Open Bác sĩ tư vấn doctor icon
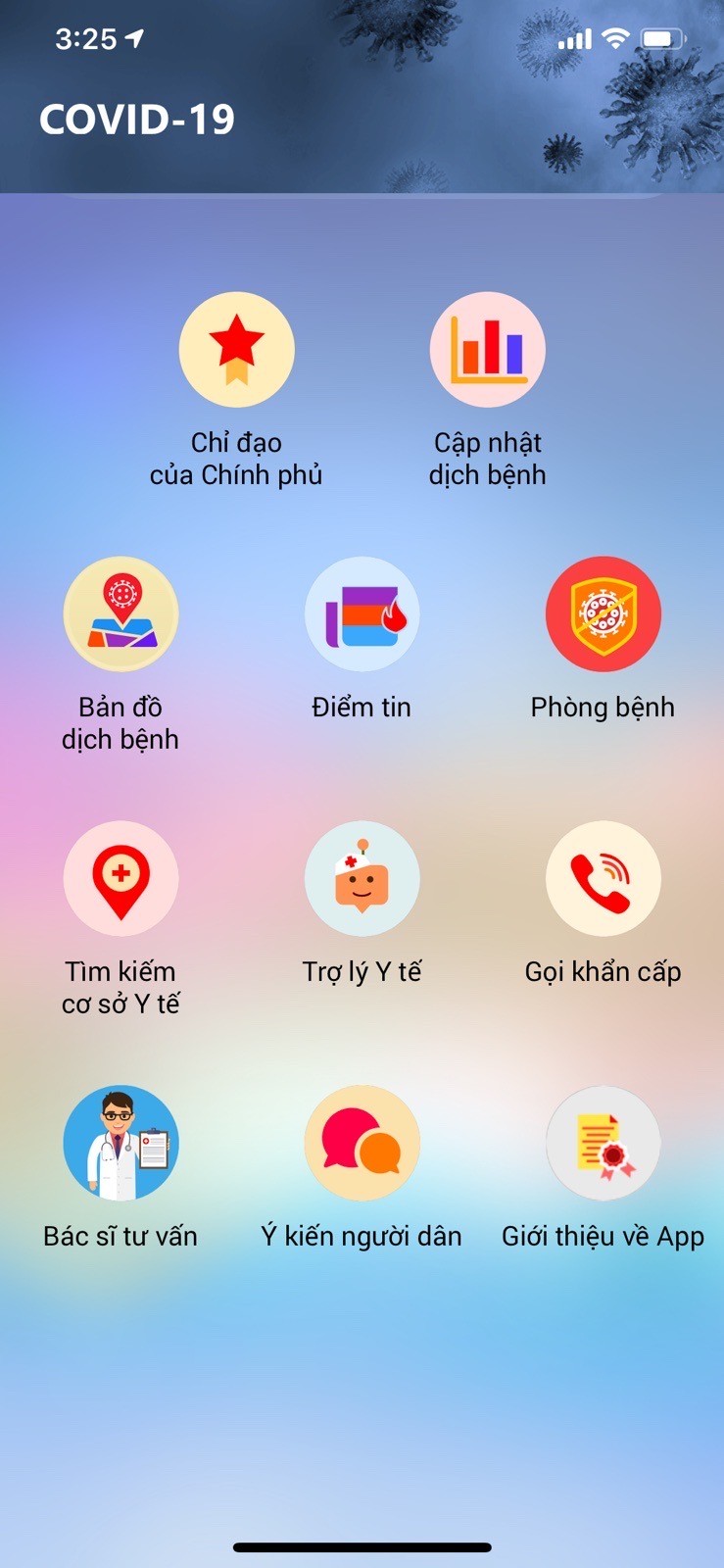 pyautogui.click(x=121, y=1143)
